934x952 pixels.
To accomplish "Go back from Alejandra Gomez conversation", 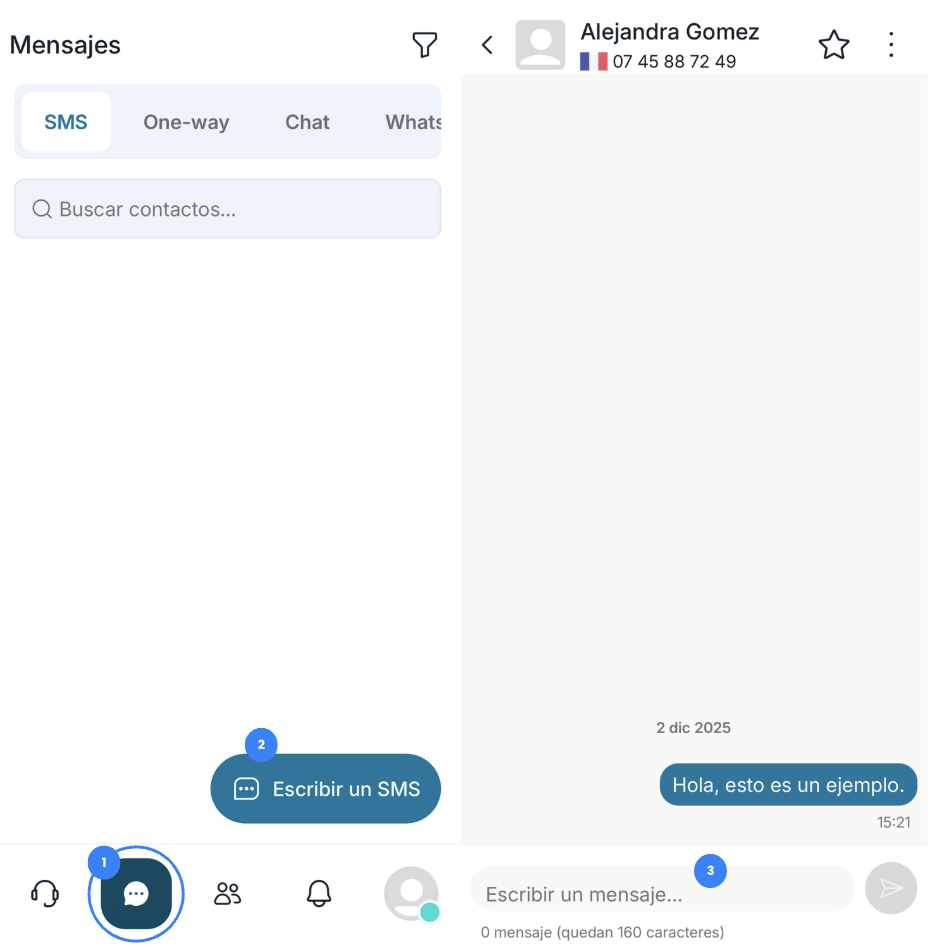I will point(488,45).
